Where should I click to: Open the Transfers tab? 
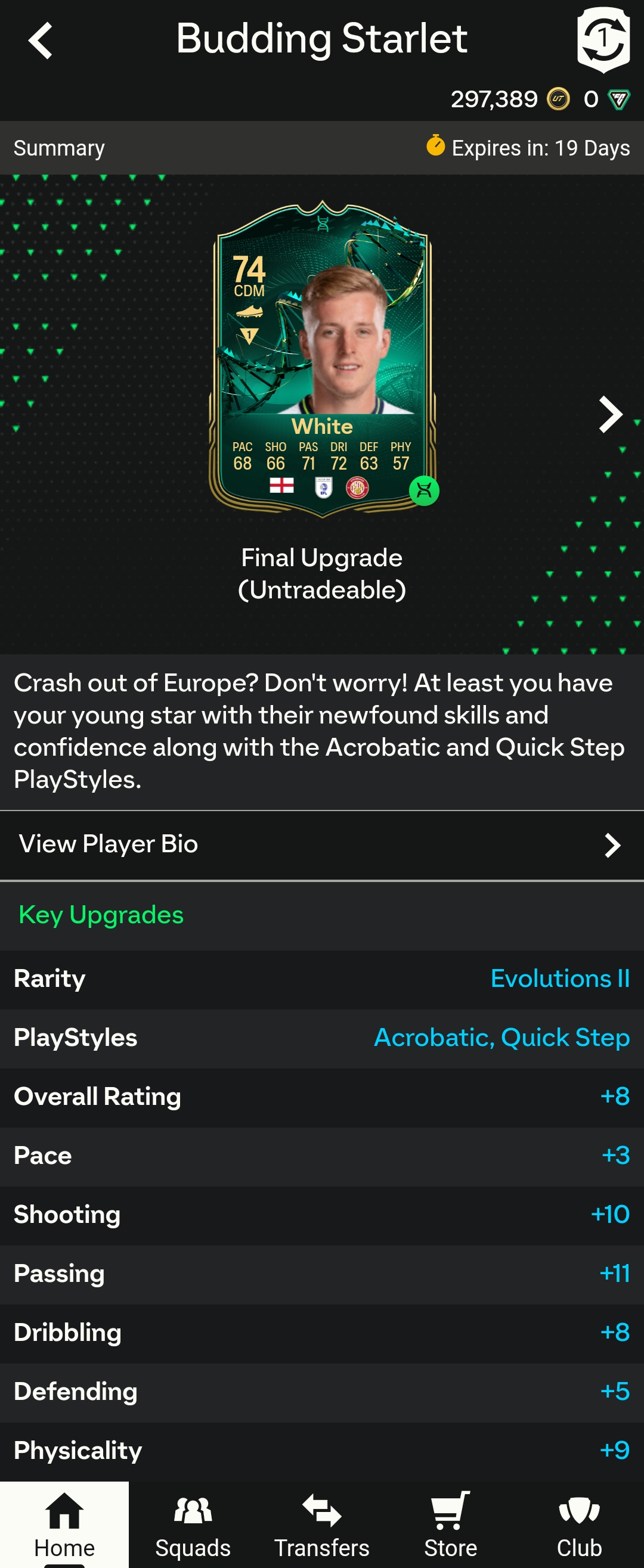pyautogui.click(x=321, y=1524)
